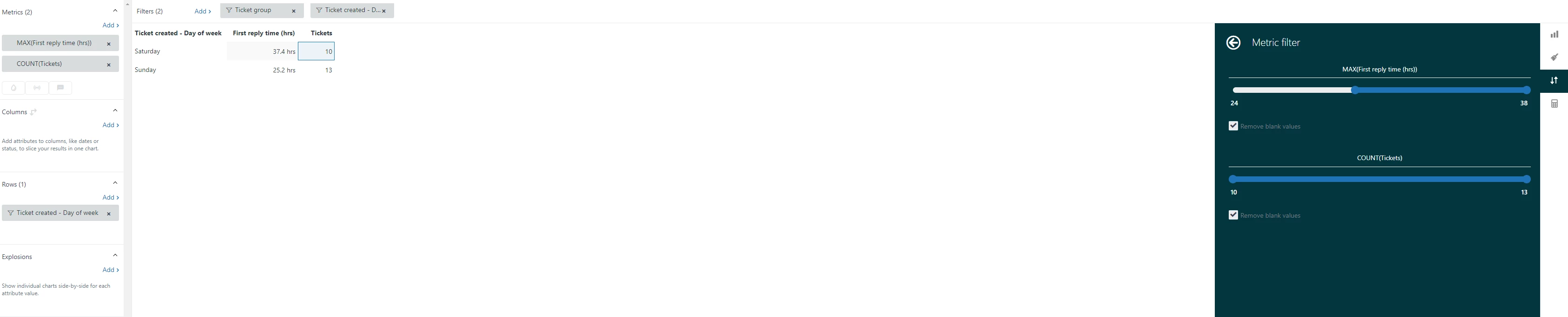Image resolution: width=1568 pixels, height=317 pixels.
Task: Go back from Metric filter panel
Action: pyautogui.click(x=1233, y=43)
